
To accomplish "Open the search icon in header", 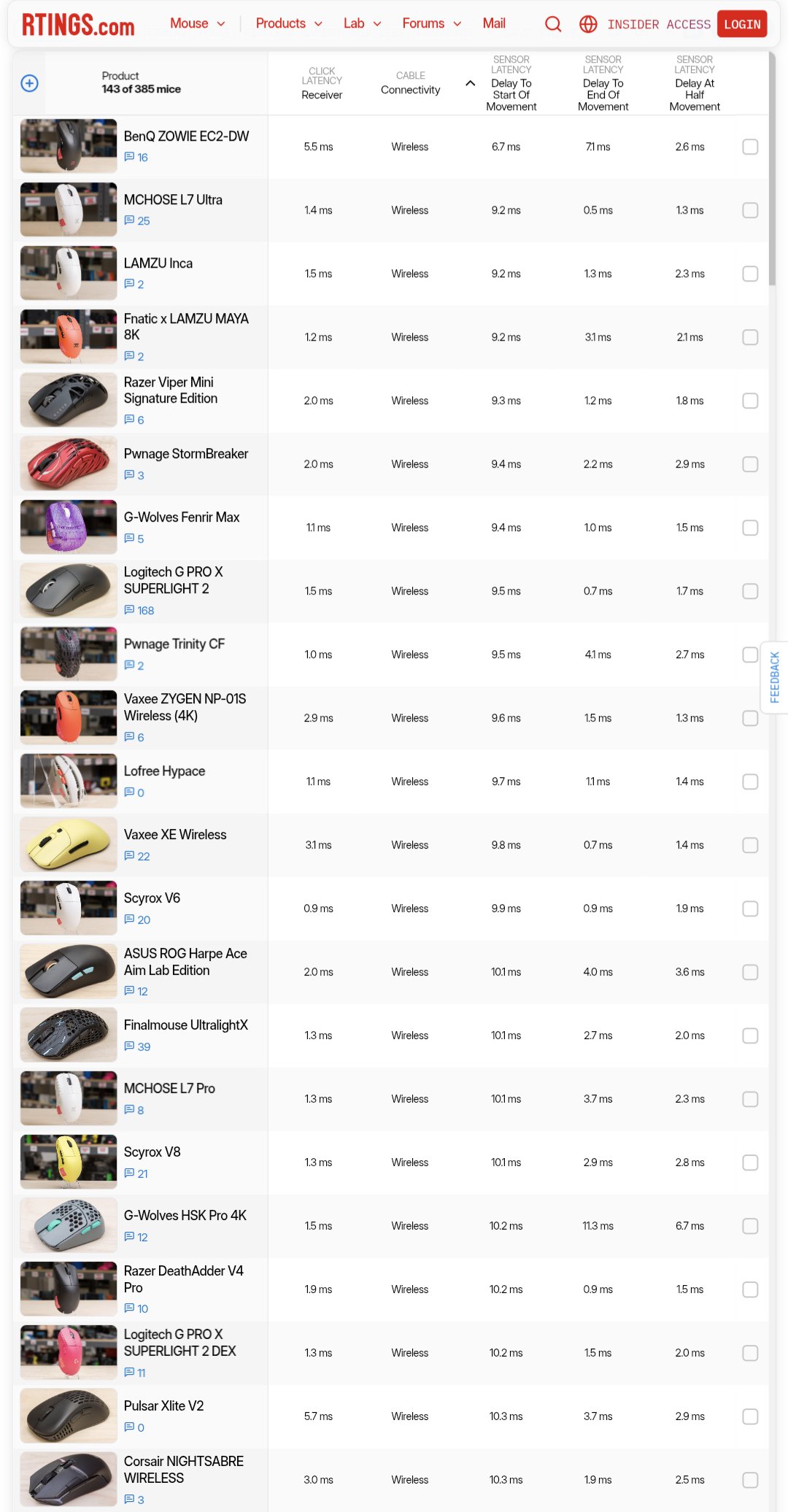I will (x=553, y=24).
